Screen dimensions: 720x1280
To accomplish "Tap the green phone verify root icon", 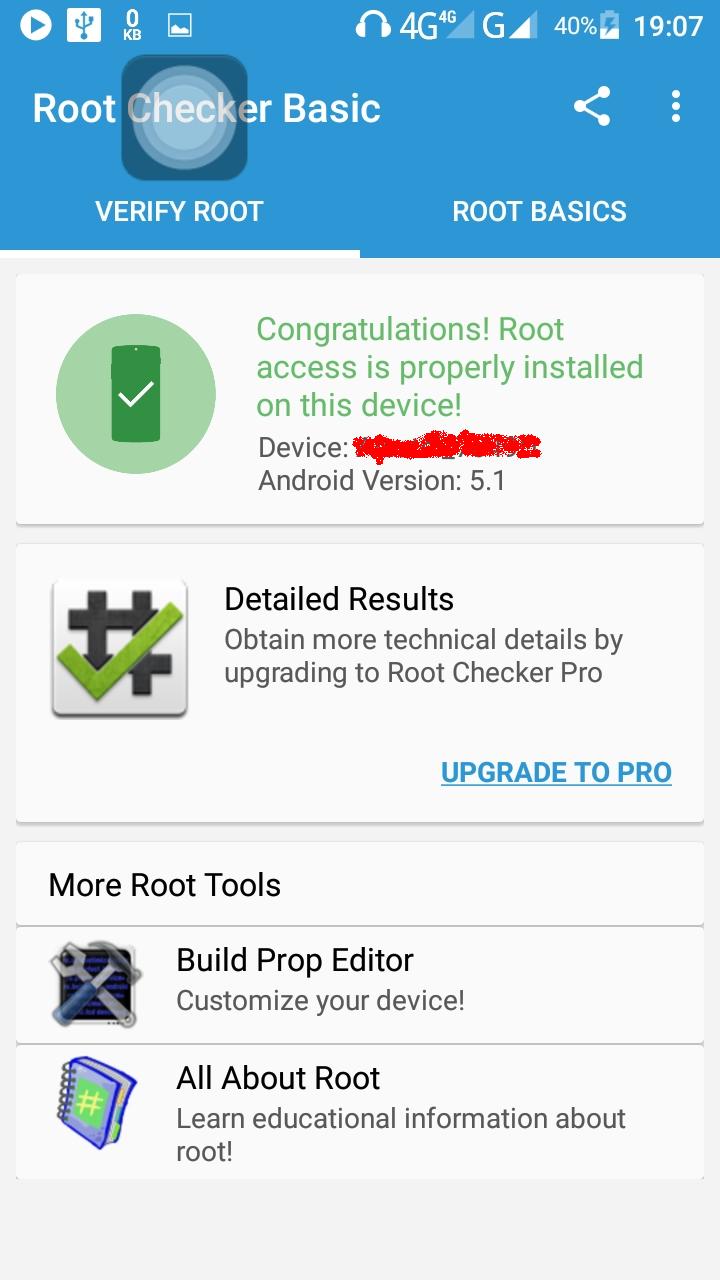I will pos(136,394).
